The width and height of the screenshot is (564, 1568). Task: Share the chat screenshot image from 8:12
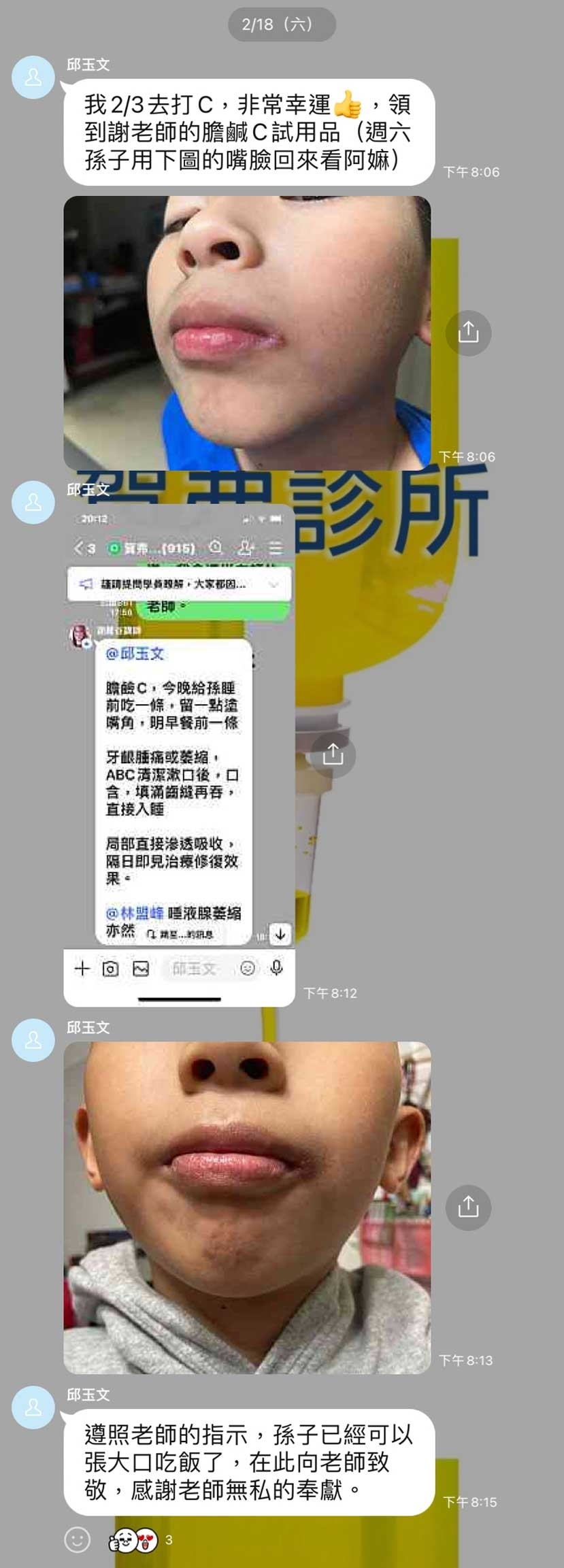coord(332,754)
